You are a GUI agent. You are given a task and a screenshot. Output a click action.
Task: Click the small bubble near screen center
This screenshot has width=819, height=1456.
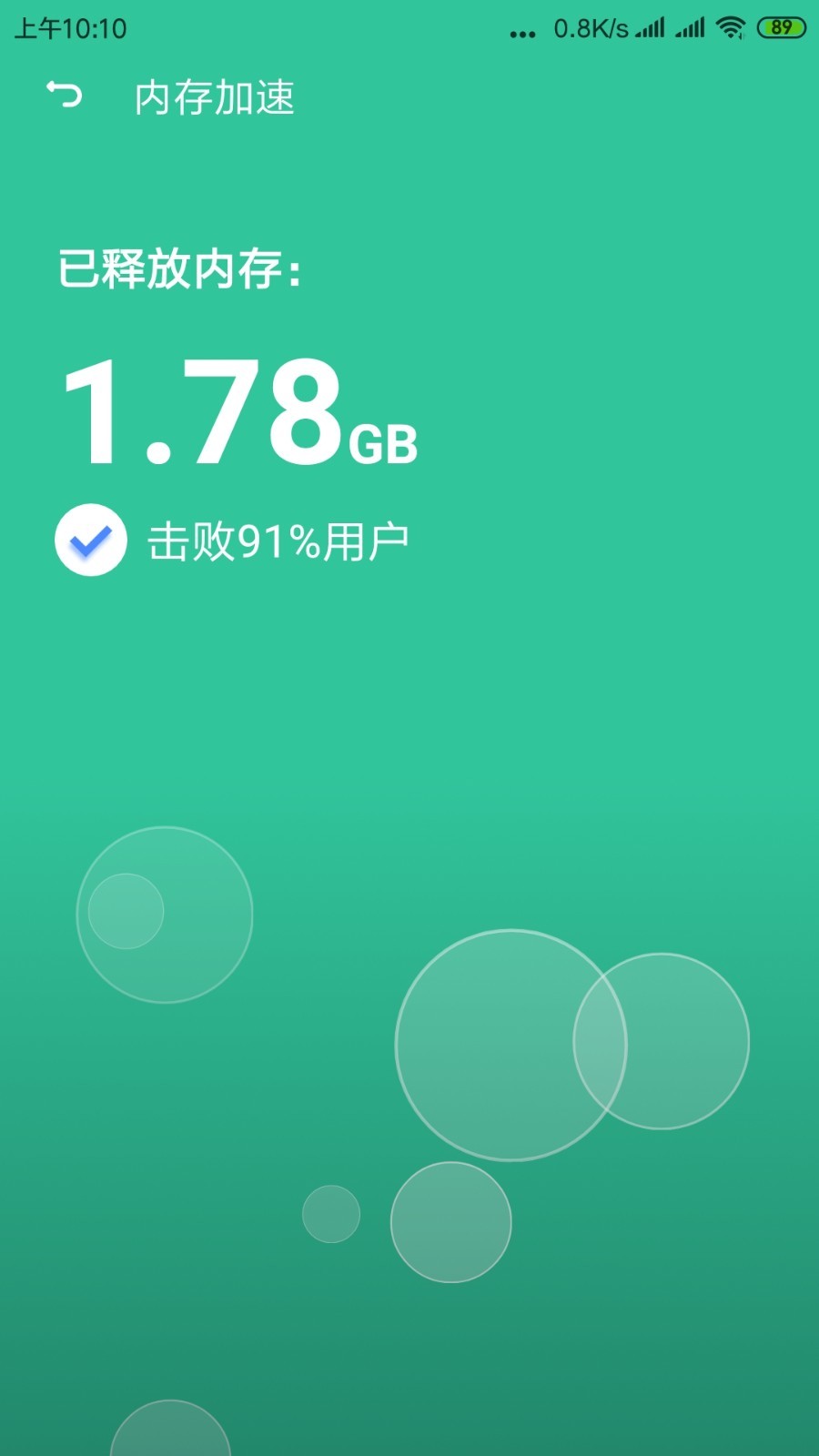click(331, 1213)
